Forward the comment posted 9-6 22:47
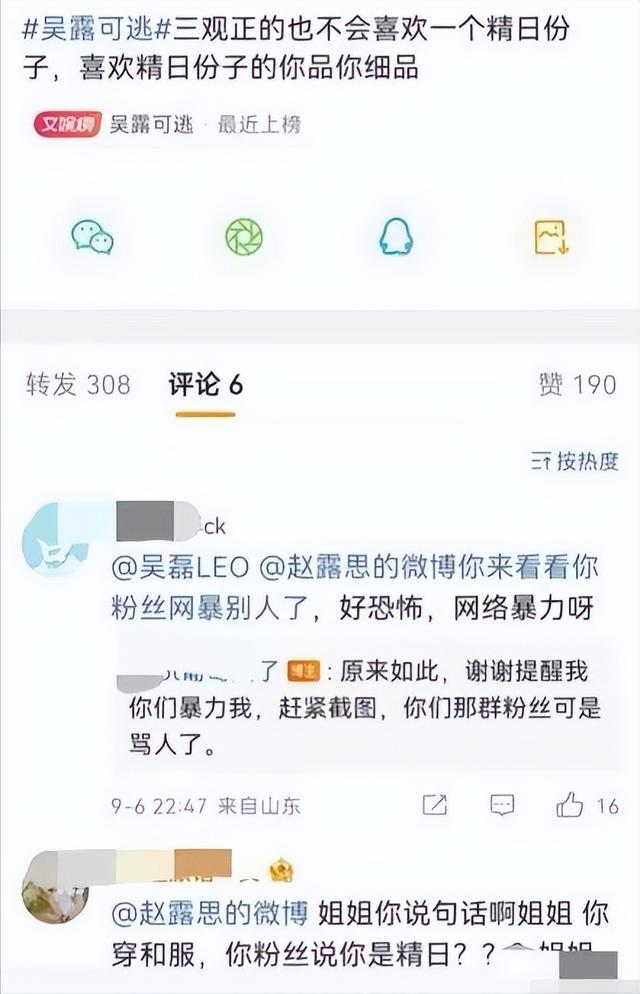Image resolution: width=640 pixels, height=994 pixels. (x=435, y=804)
